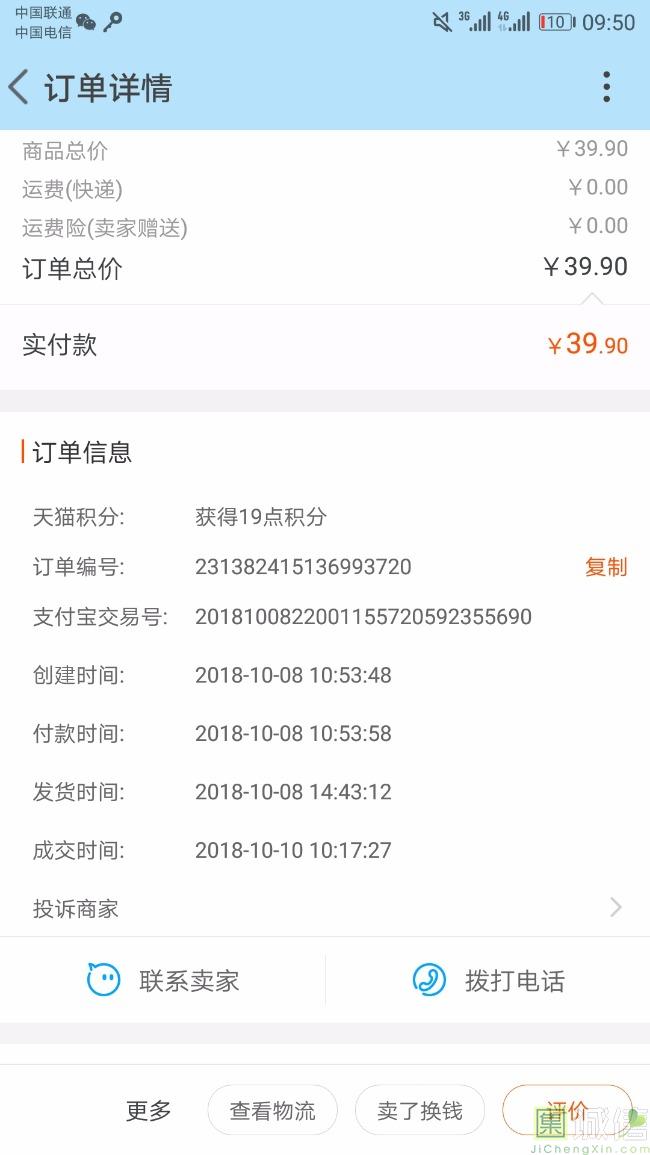The image size is (650, 1155).
Task: Copy the order number with 复制
Action: [x=605, y=567]
